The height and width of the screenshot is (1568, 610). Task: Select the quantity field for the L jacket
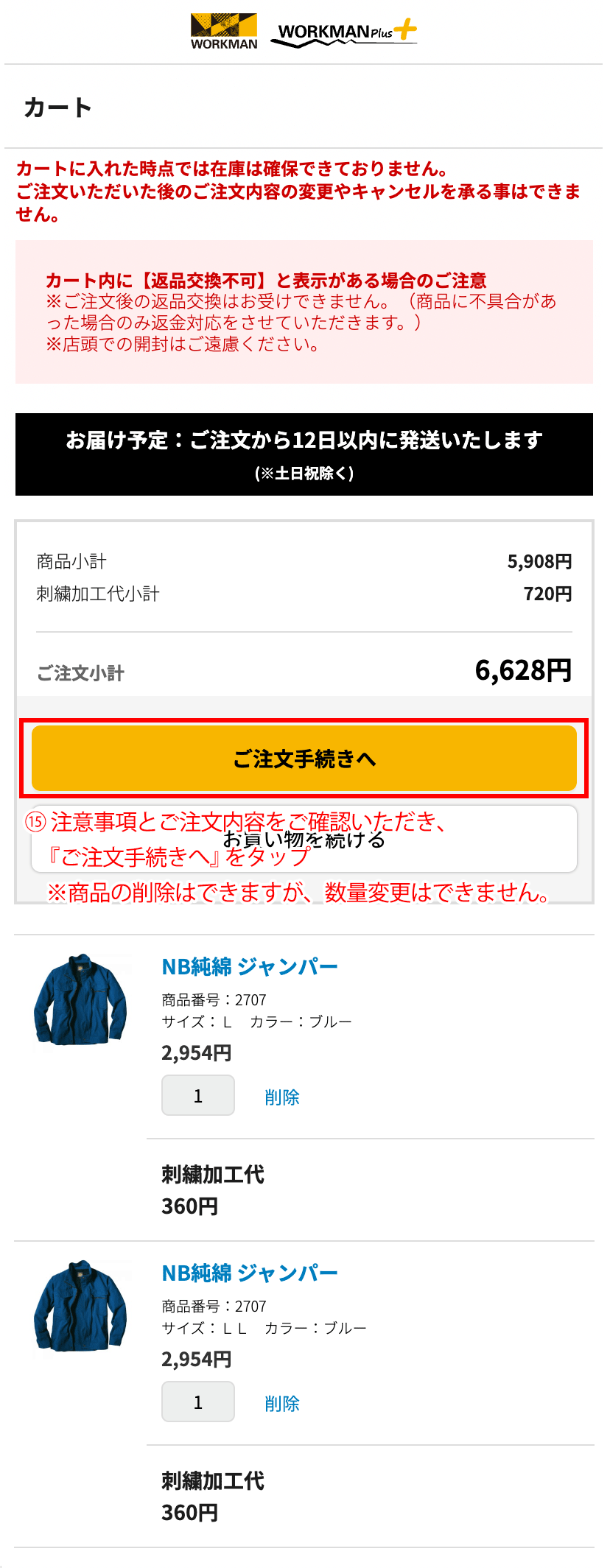pos(197,1095)
